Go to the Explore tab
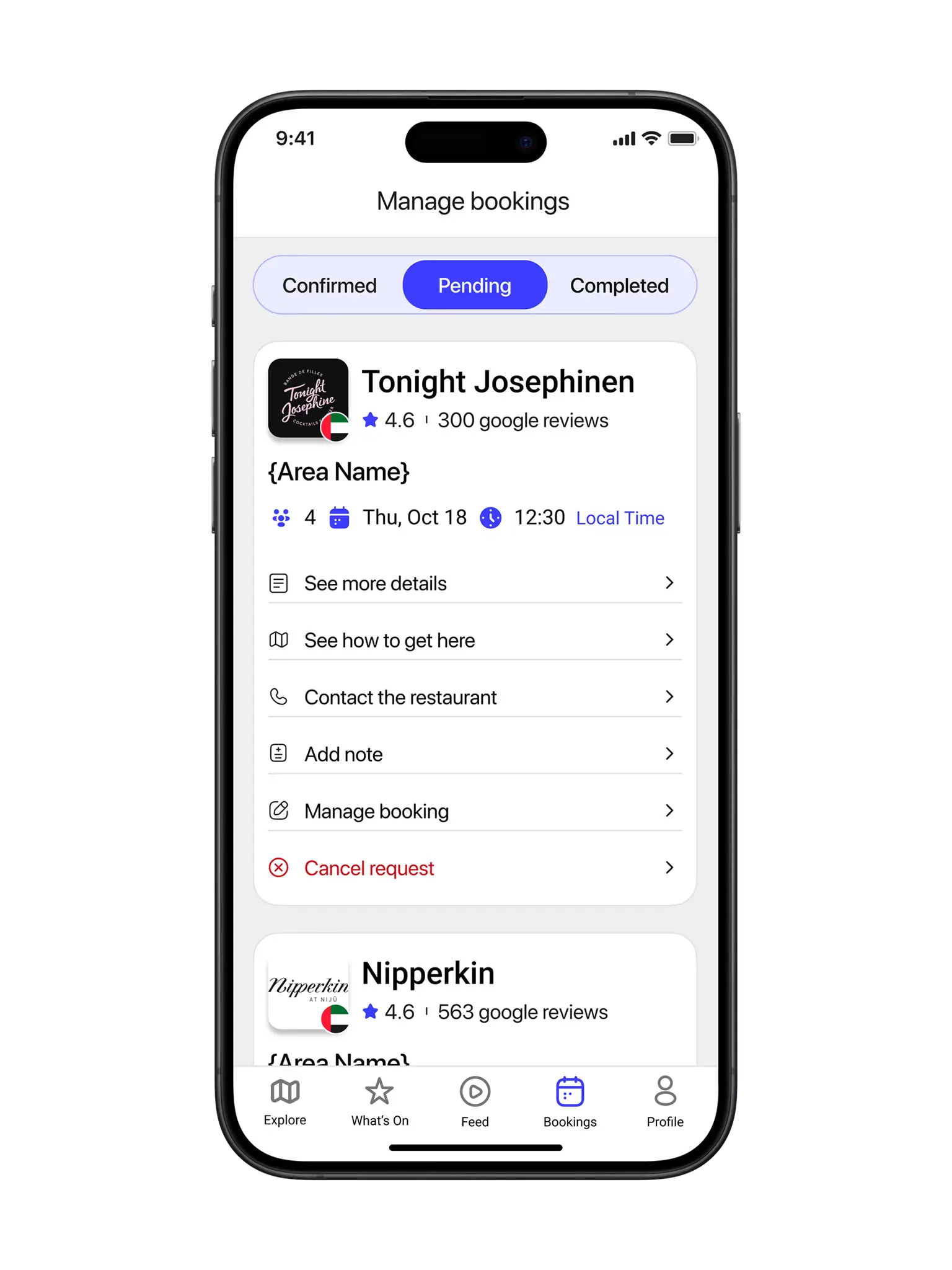This screenshot has width=952, height=1270. 285,1103
